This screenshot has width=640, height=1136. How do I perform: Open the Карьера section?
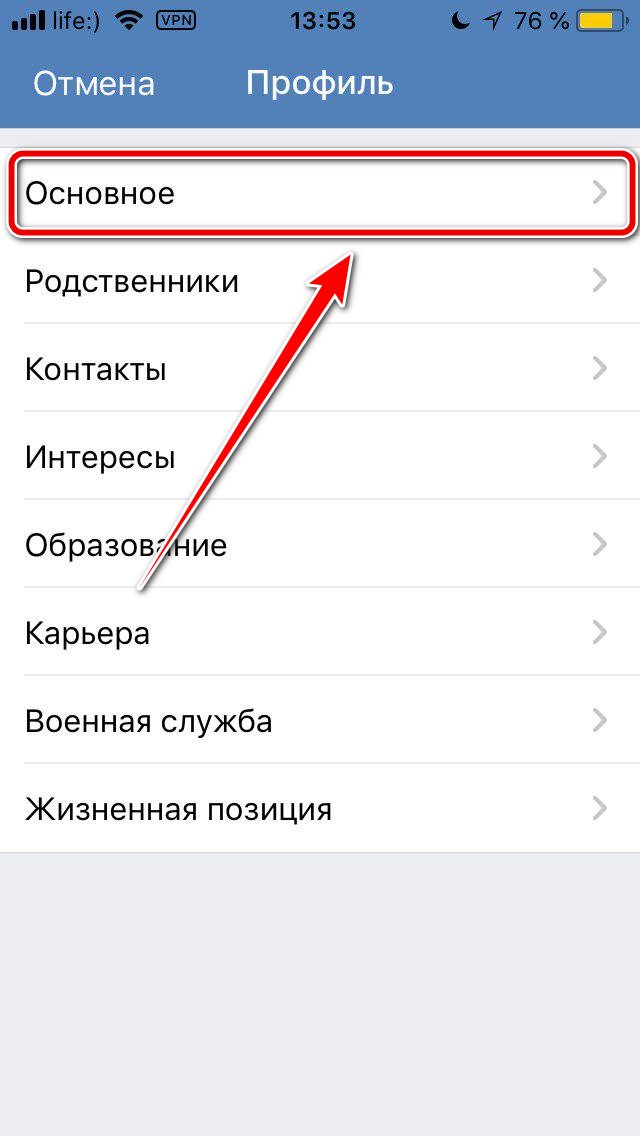pyautogui.click(x=320, y=633)
